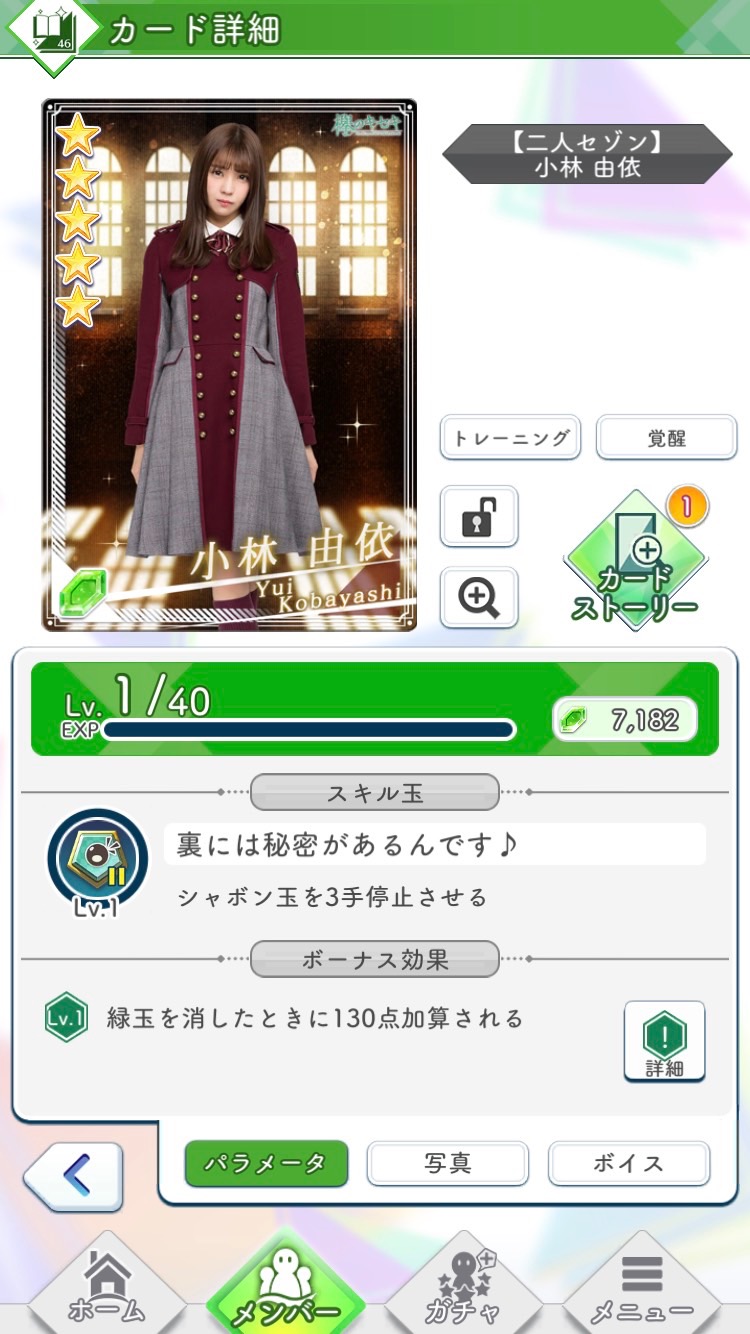Go to ホーム in bottom navigation
Image resolution: width=750 pixels, height=1334 pixels.
tap(106, 1288)
